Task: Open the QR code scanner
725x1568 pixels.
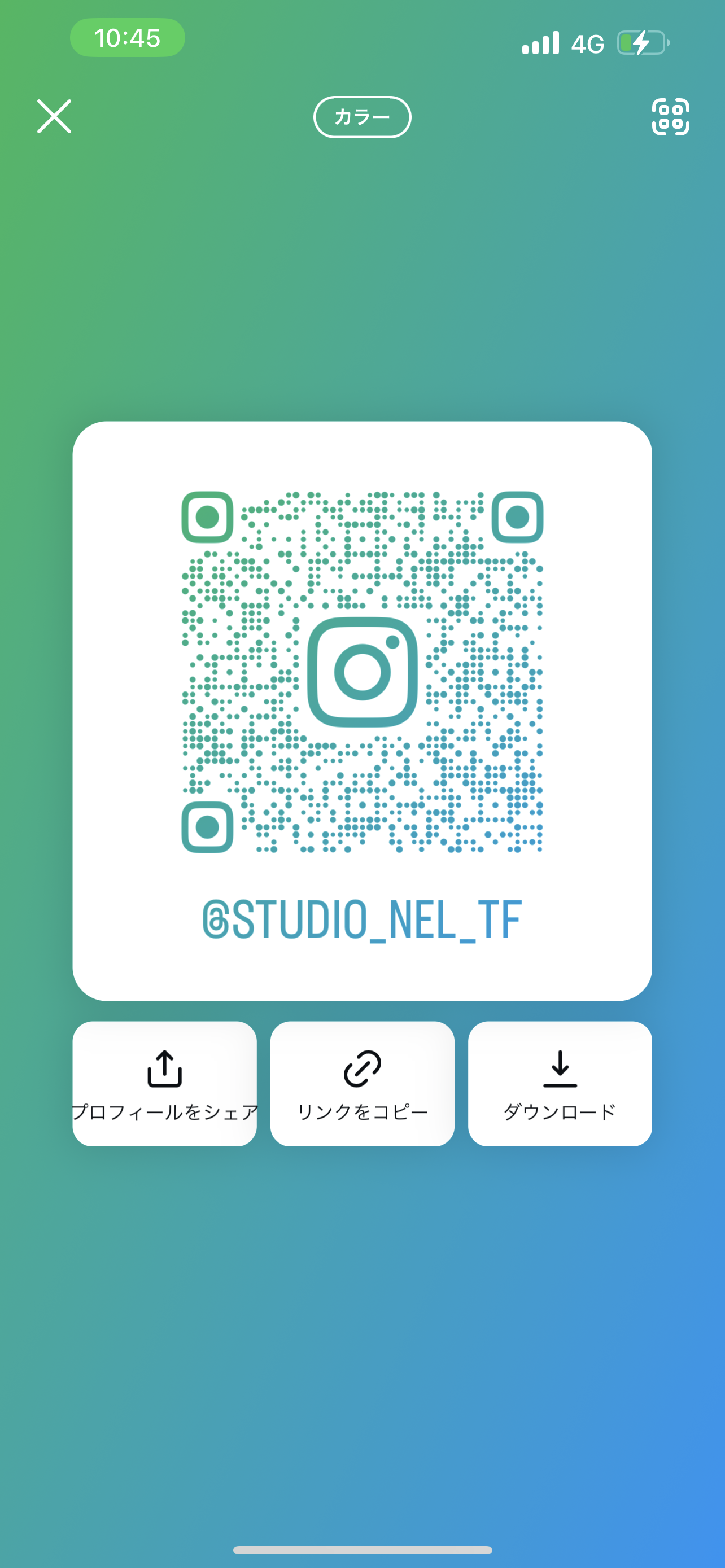Action: 670,116
